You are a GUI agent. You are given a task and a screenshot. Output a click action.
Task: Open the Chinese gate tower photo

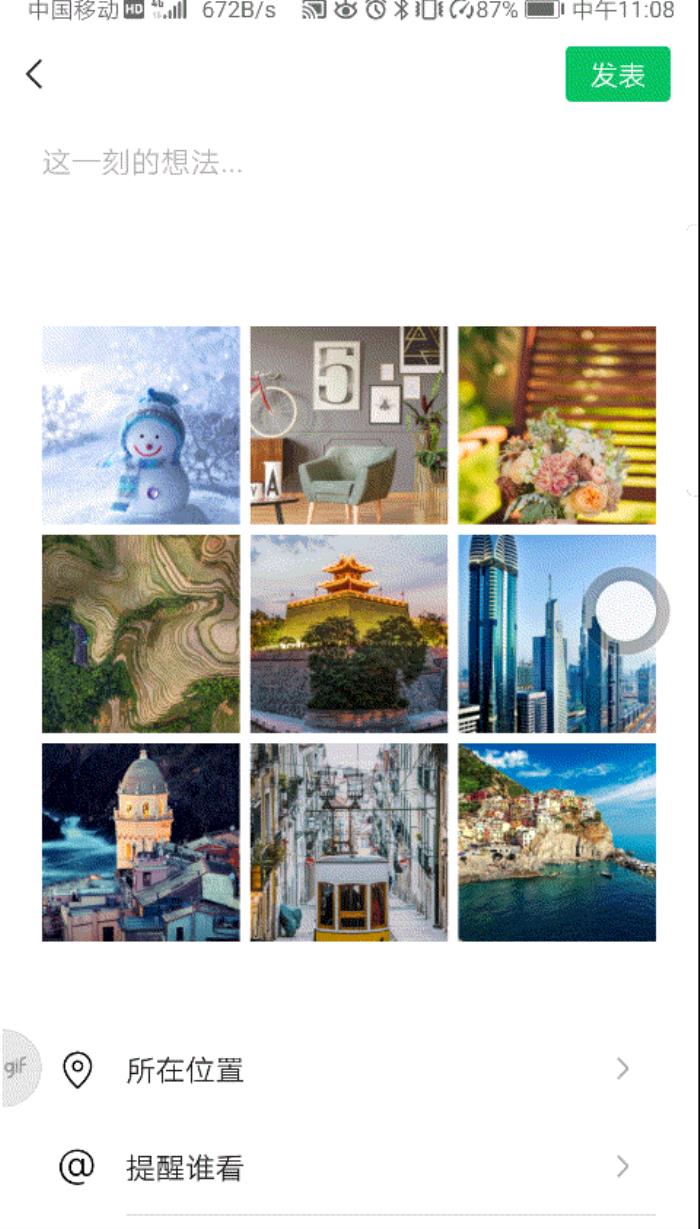[x=349, y=633]
